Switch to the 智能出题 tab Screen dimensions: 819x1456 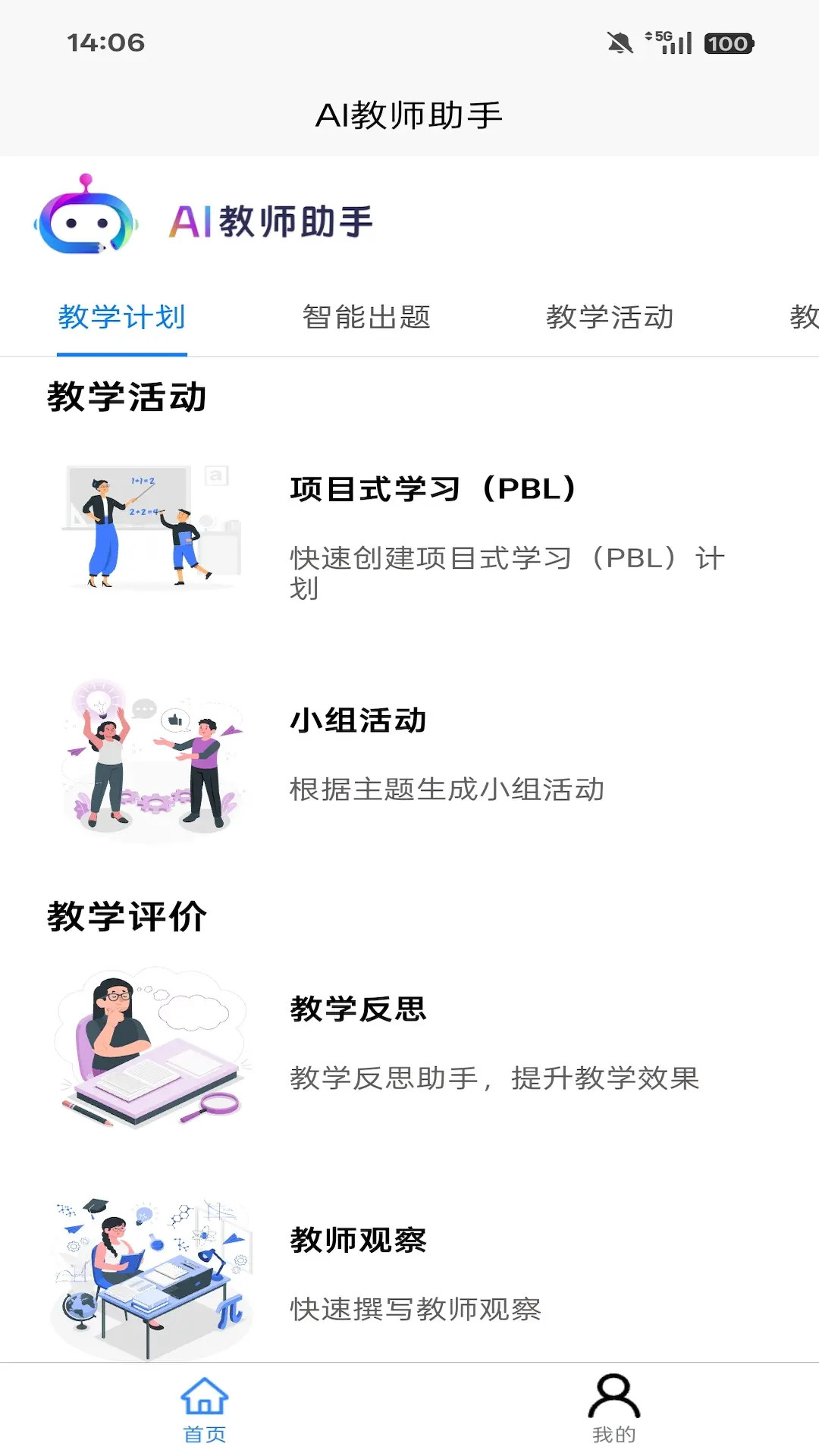pos(367,318)
